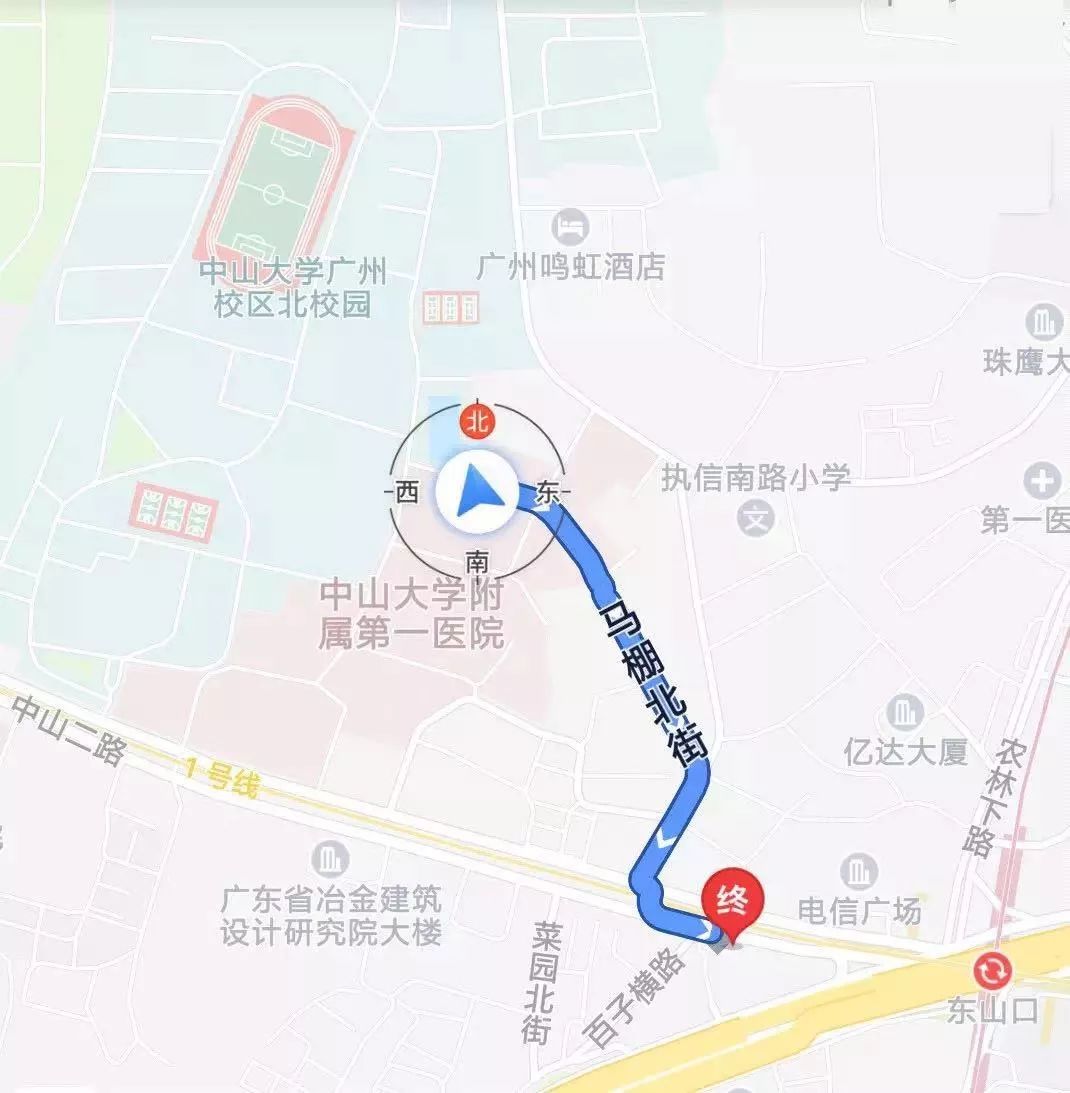Select the 西 compass direction label

407,492
